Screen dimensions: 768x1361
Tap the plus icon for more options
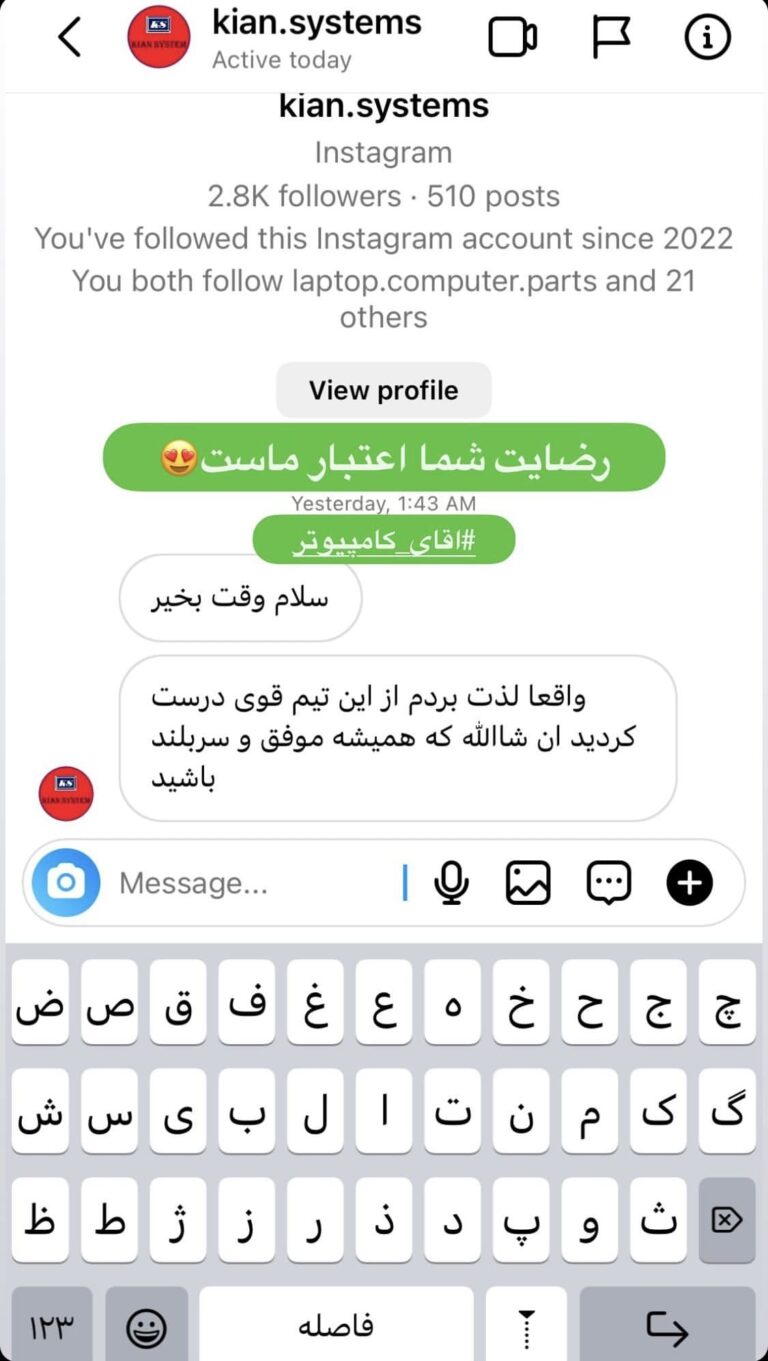(690, 883)
